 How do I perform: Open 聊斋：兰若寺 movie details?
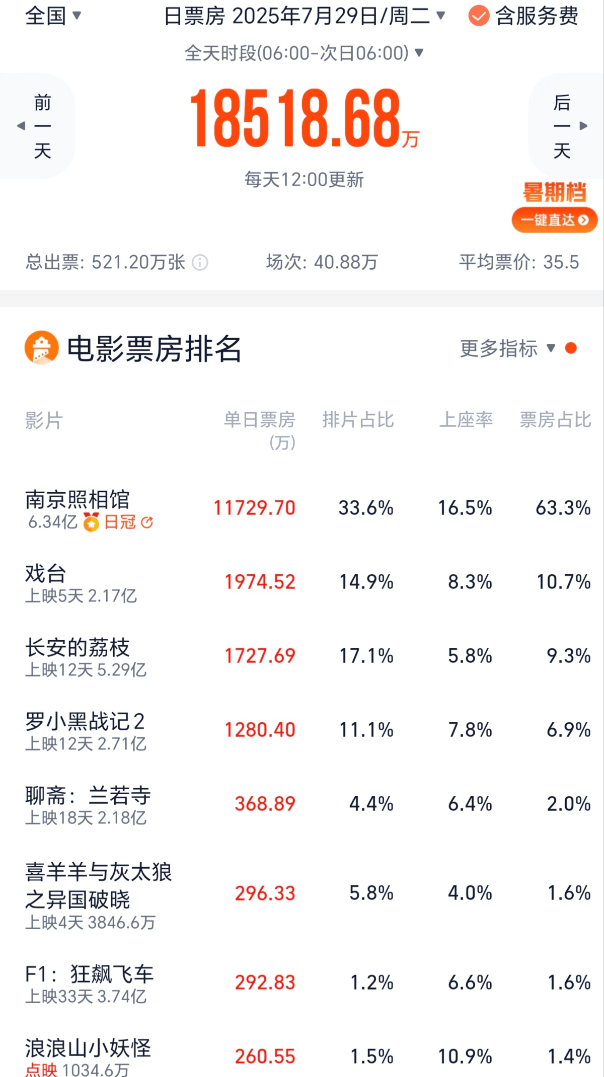click(x=302, y=805)
